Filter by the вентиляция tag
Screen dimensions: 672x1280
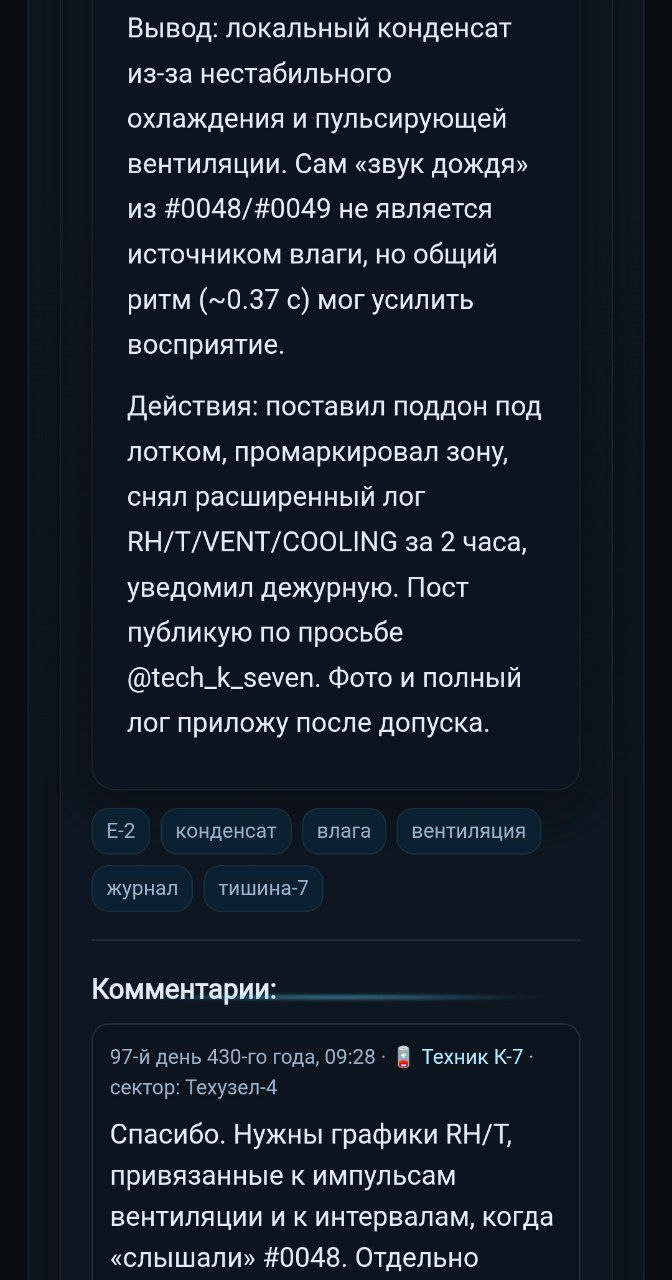(468, 831)
